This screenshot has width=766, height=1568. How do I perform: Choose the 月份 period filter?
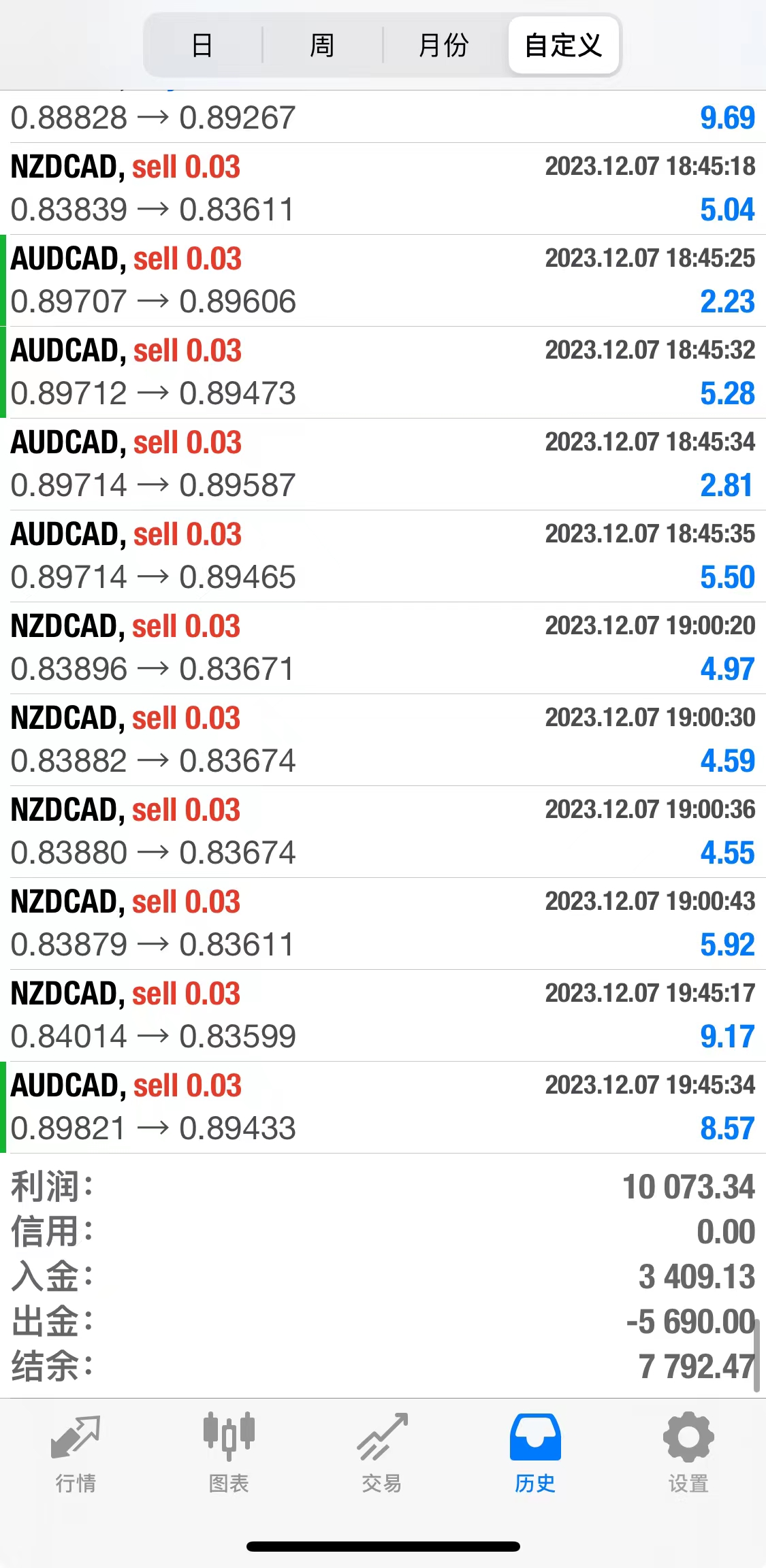click(x=443, y=46)
